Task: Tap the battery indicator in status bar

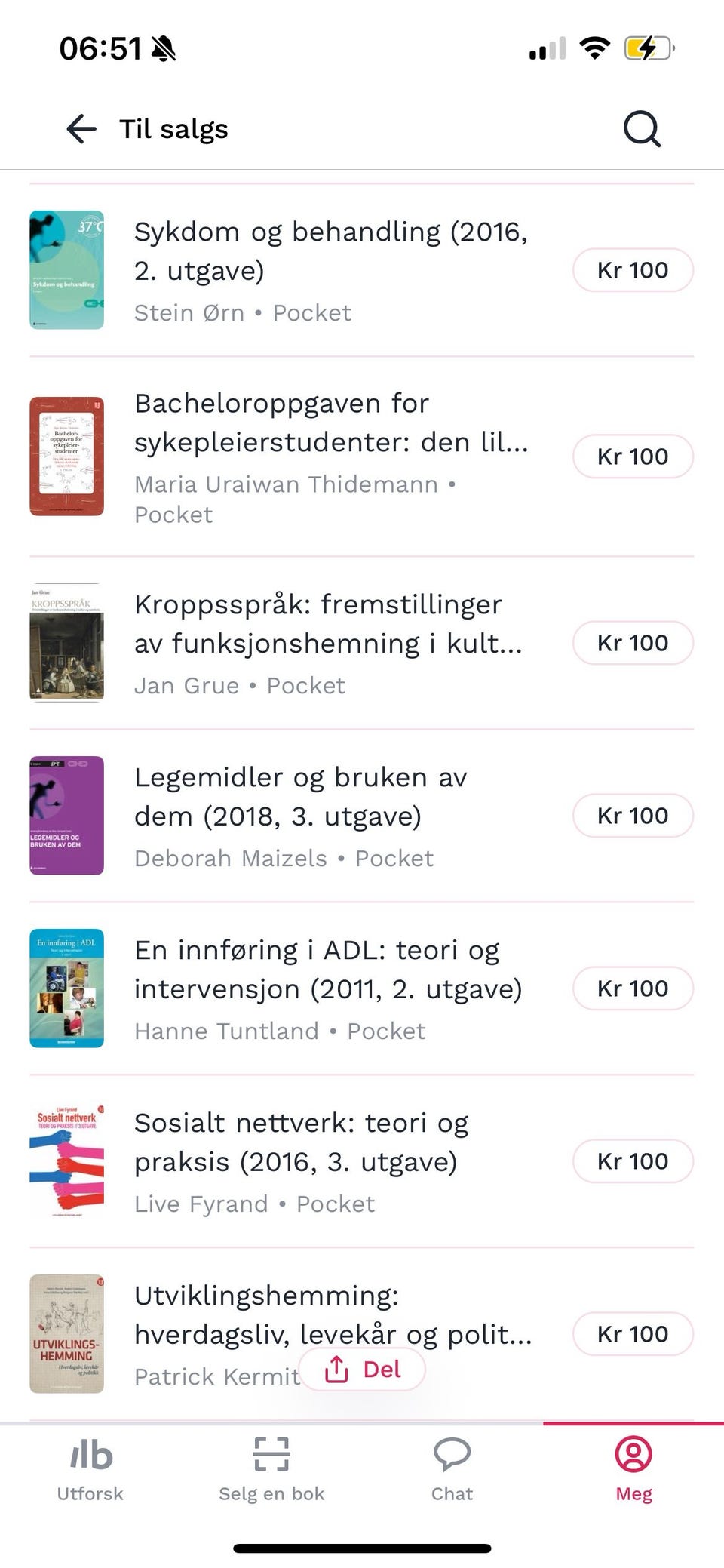Action: pyautogui.click(x=647, y=48)
